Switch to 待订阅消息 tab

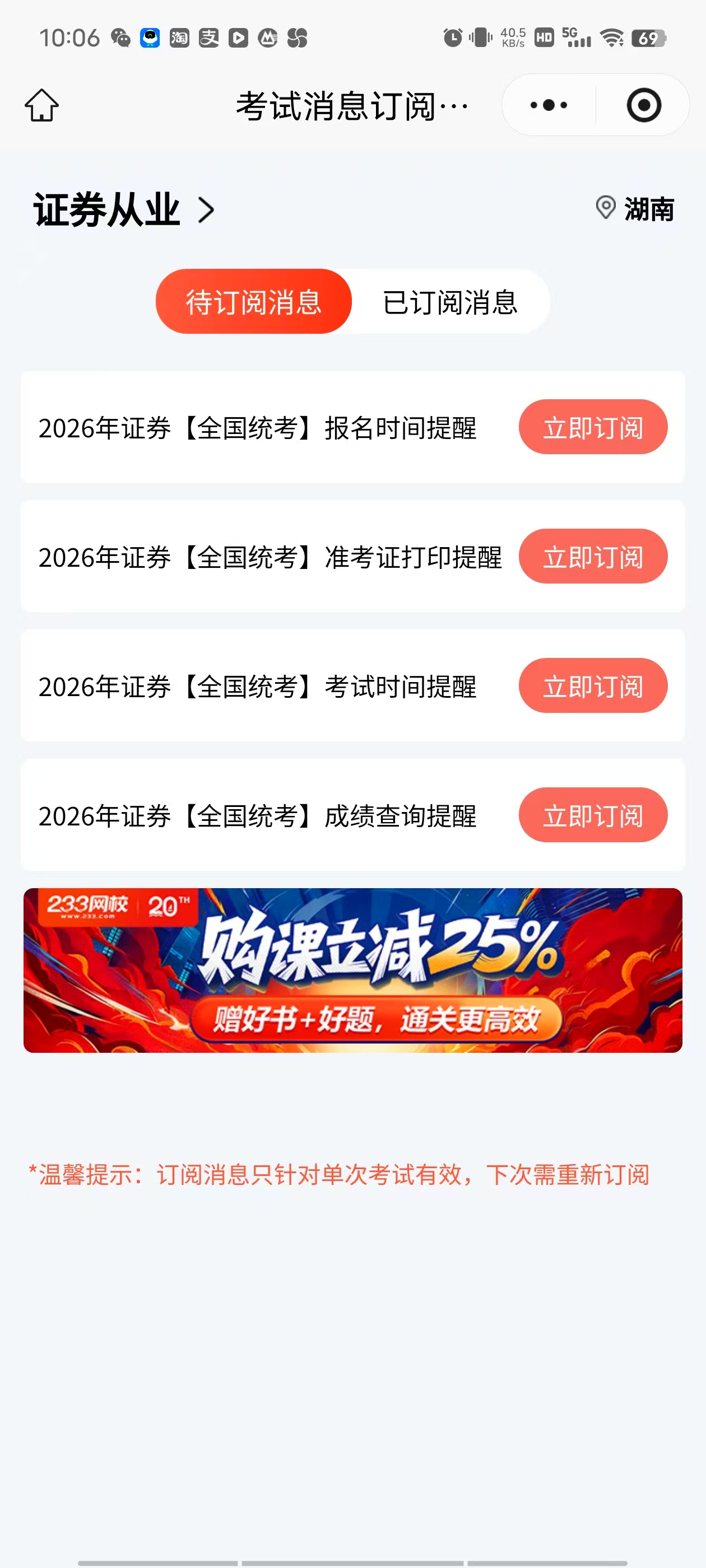(253, 302)
